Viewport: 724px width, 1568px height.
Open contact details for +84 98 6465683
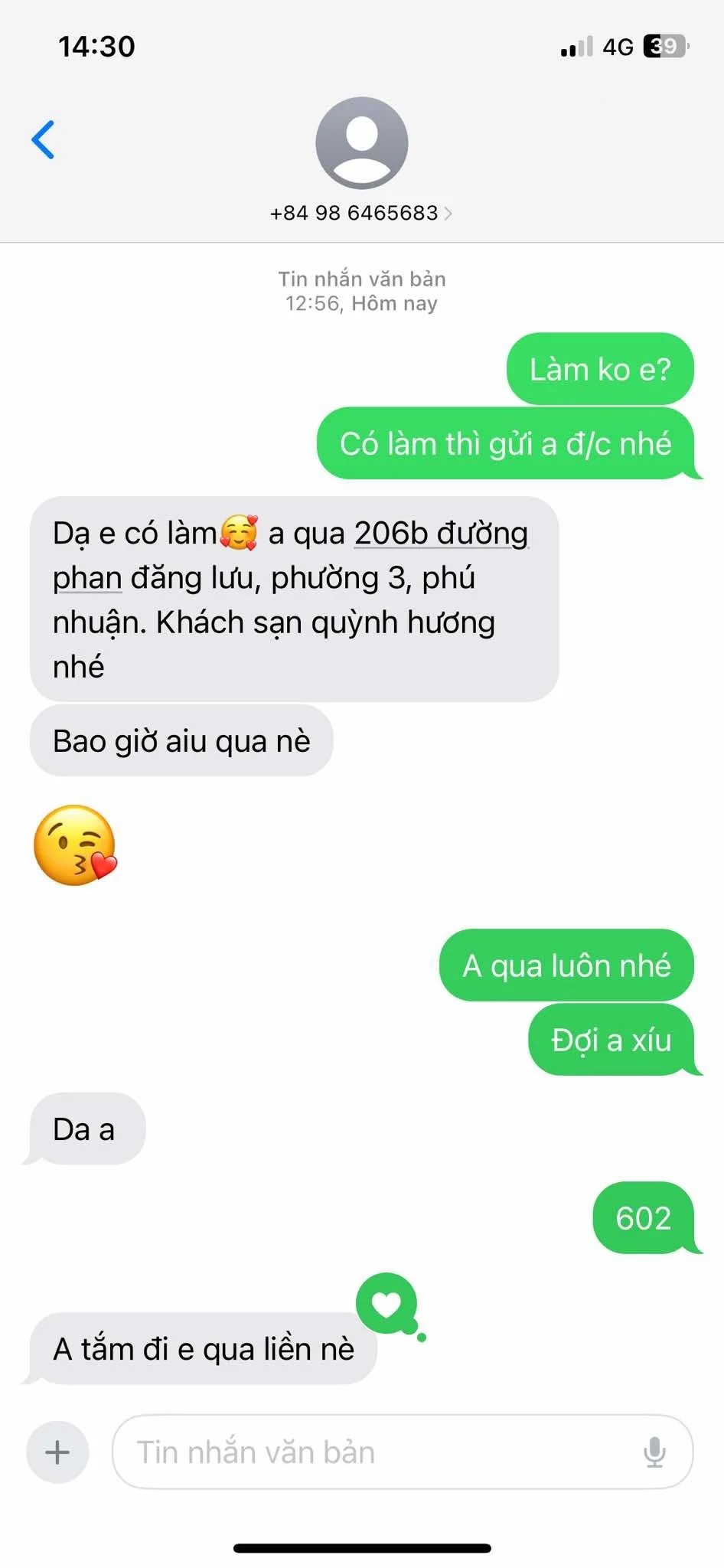360,213
